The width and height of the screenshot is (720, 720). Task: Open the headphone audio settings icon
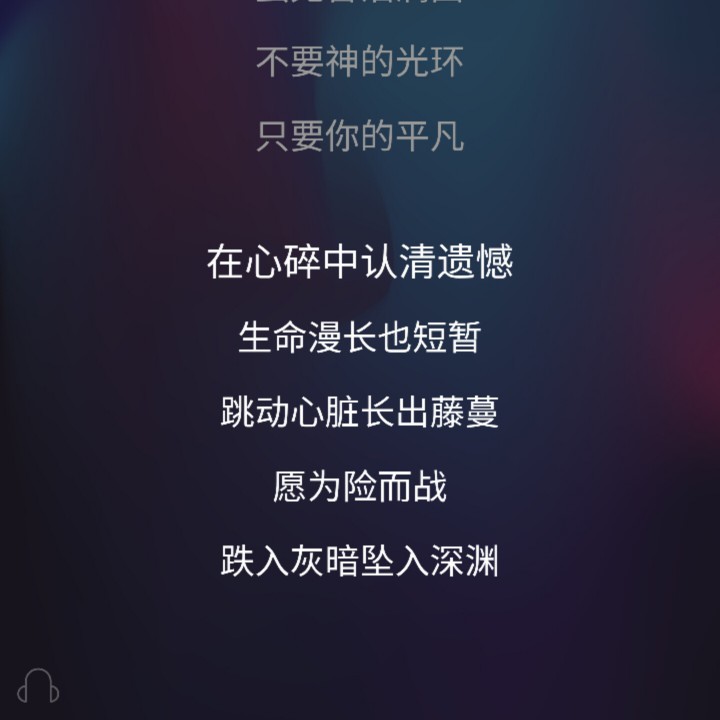coord(39,686)
